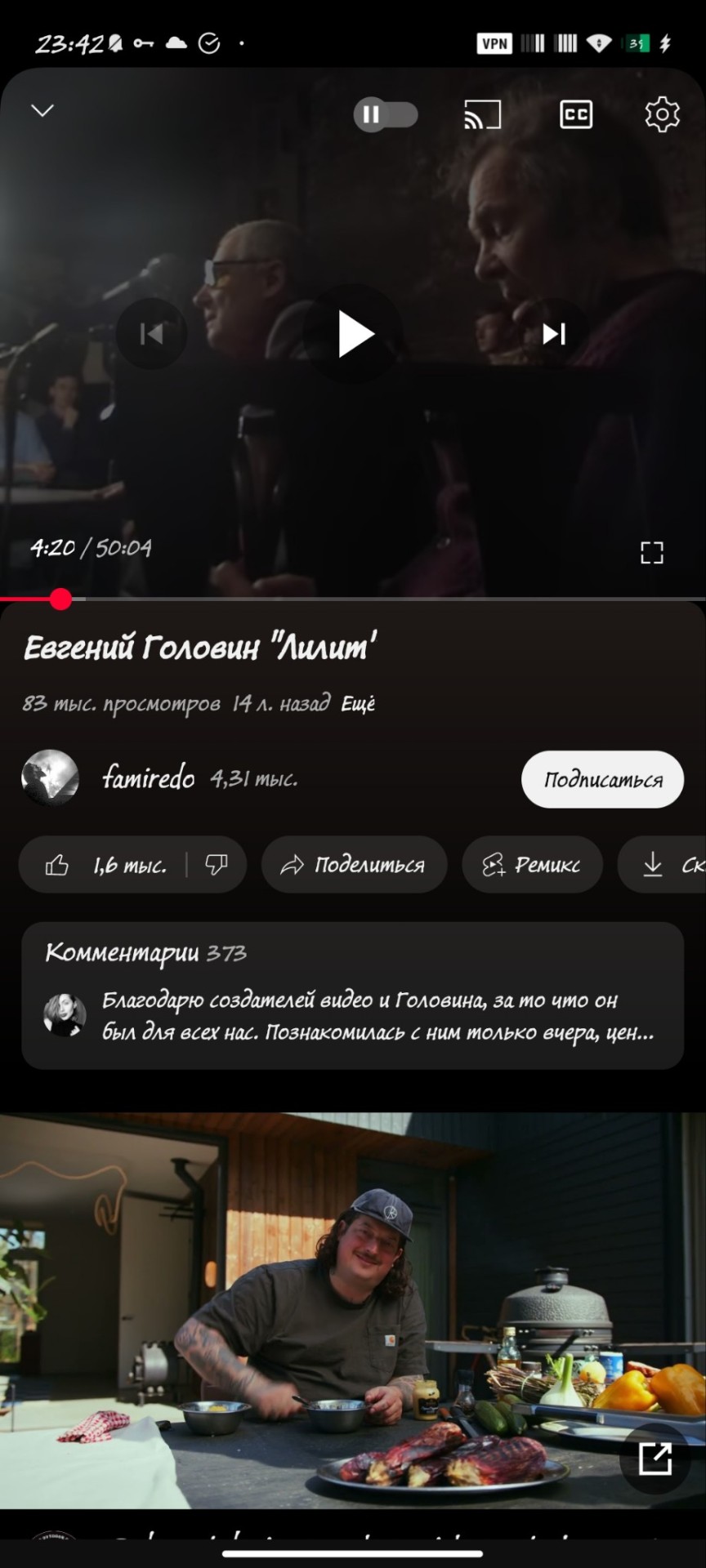
Task: Open video settings gear
Action: 662,114
